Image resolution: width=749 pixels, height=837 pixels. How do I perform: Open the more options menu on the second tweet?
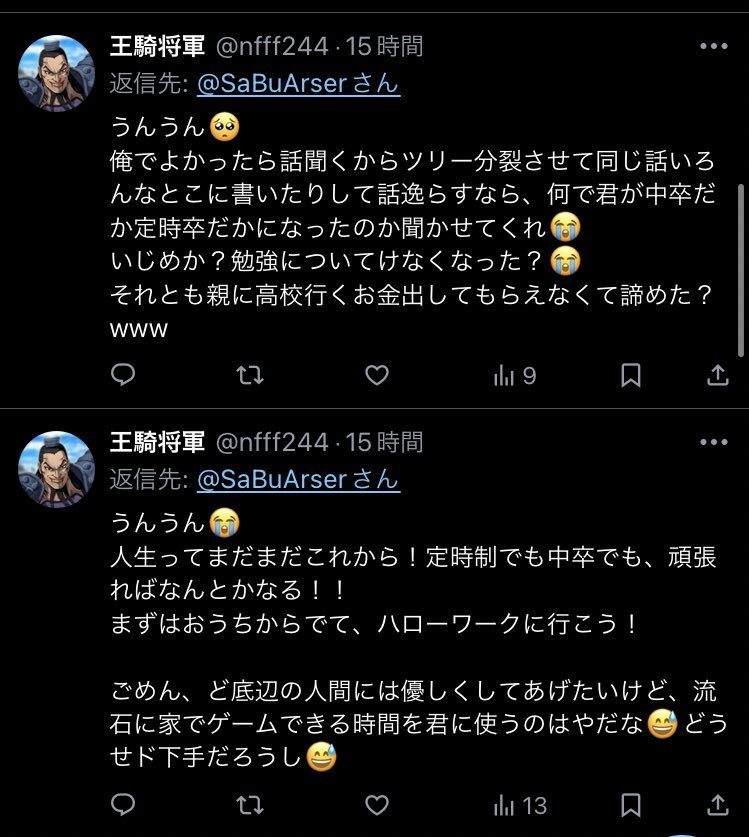[x=715, y=441]
